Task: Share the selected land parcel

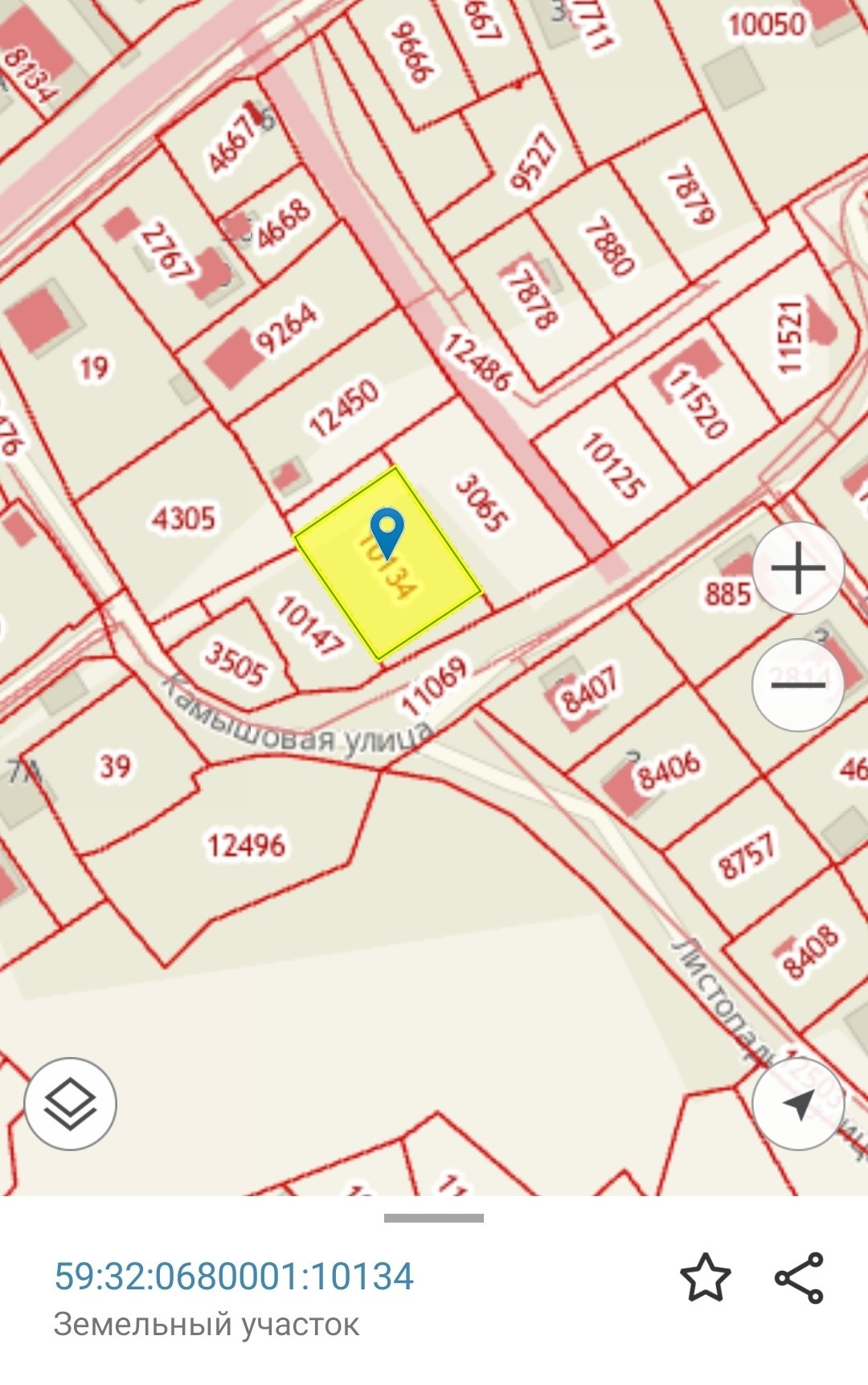Action: (x=799, y=1277)
